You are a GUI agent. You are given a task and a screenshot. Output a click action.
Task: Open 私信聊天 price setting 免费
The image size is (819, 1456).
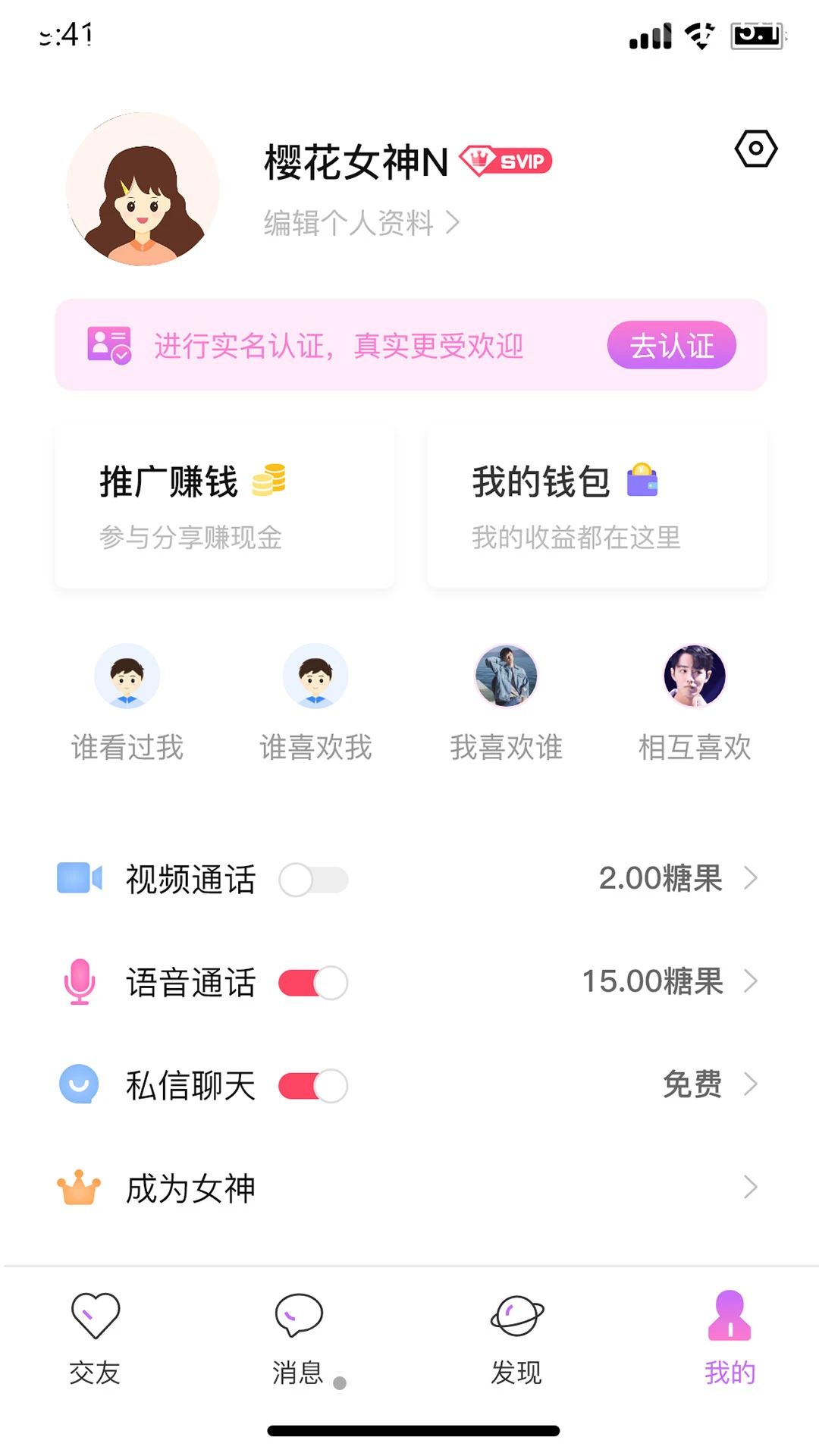coord(708,1084)
